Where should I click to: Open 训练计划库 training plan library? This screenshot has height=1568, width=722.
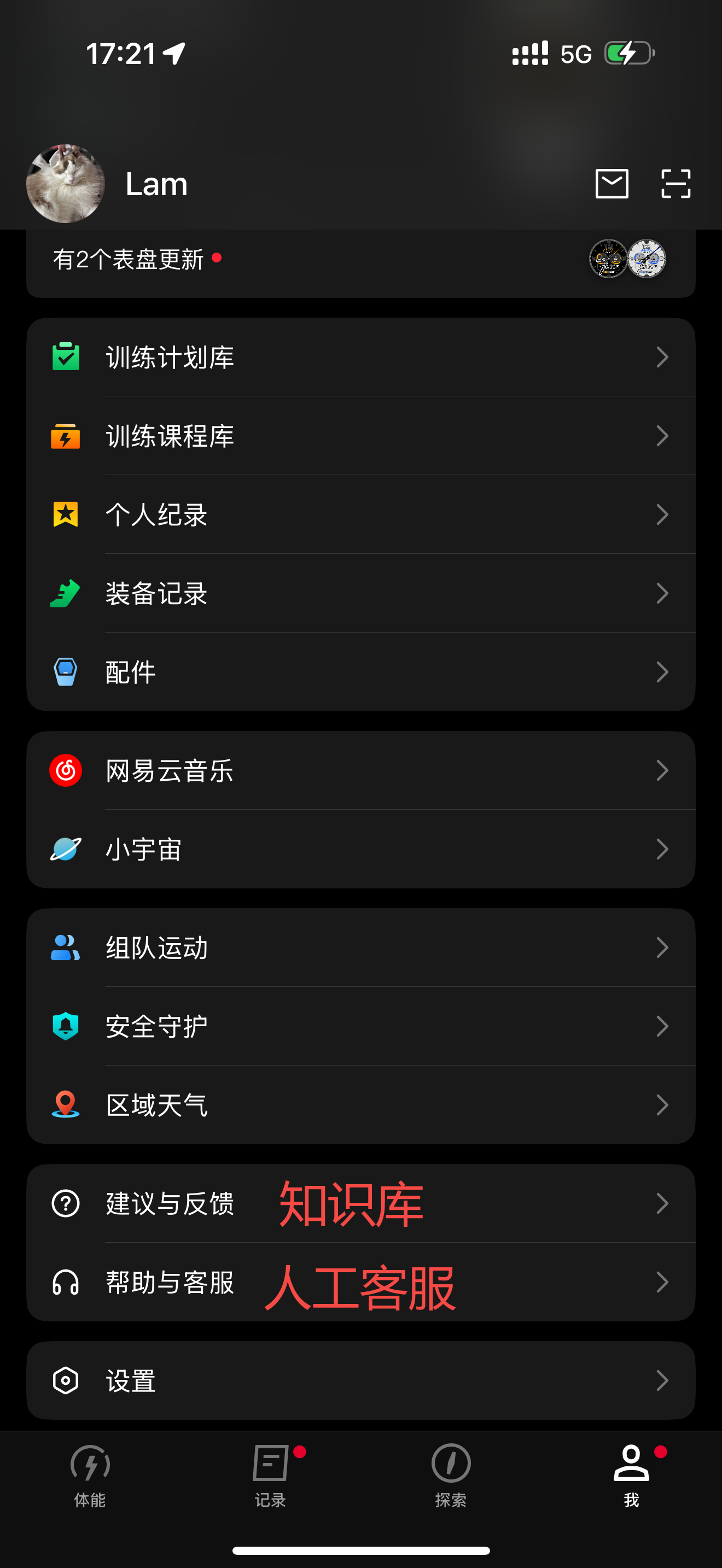tap(360, 358)
